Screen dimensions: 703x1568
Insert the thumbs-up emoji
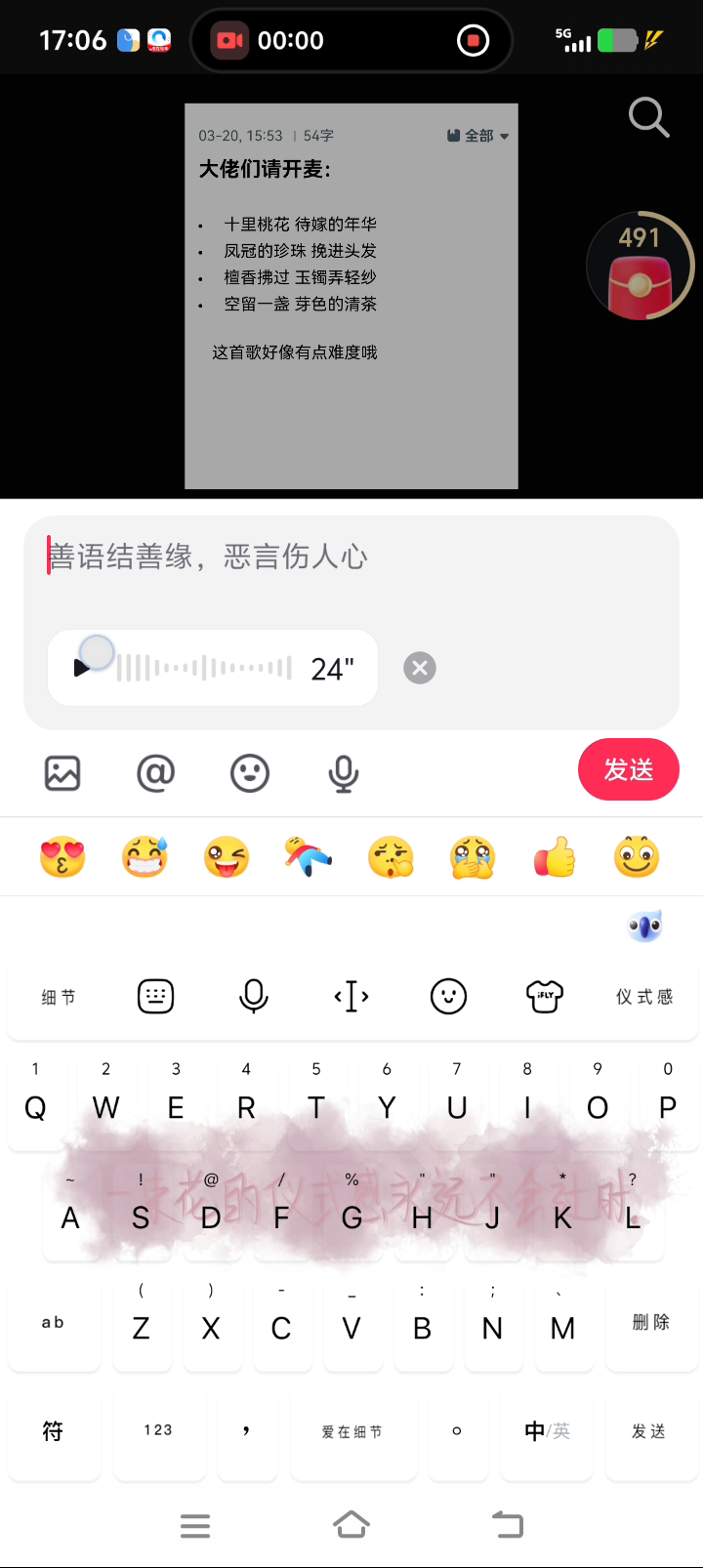[x=555, y=857]
